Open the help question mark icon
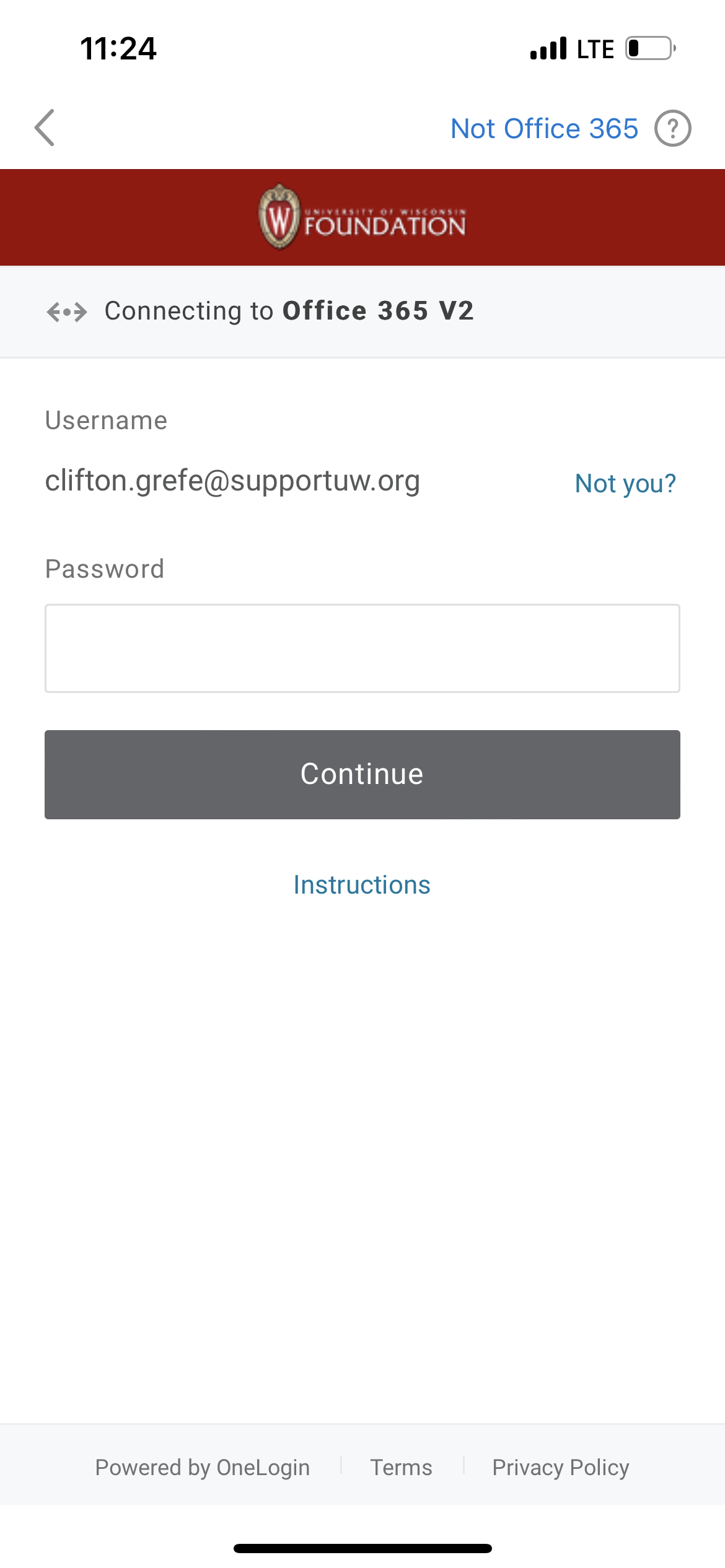The width and height of the screenshot is (725, 1568). (x=673, y=128)
